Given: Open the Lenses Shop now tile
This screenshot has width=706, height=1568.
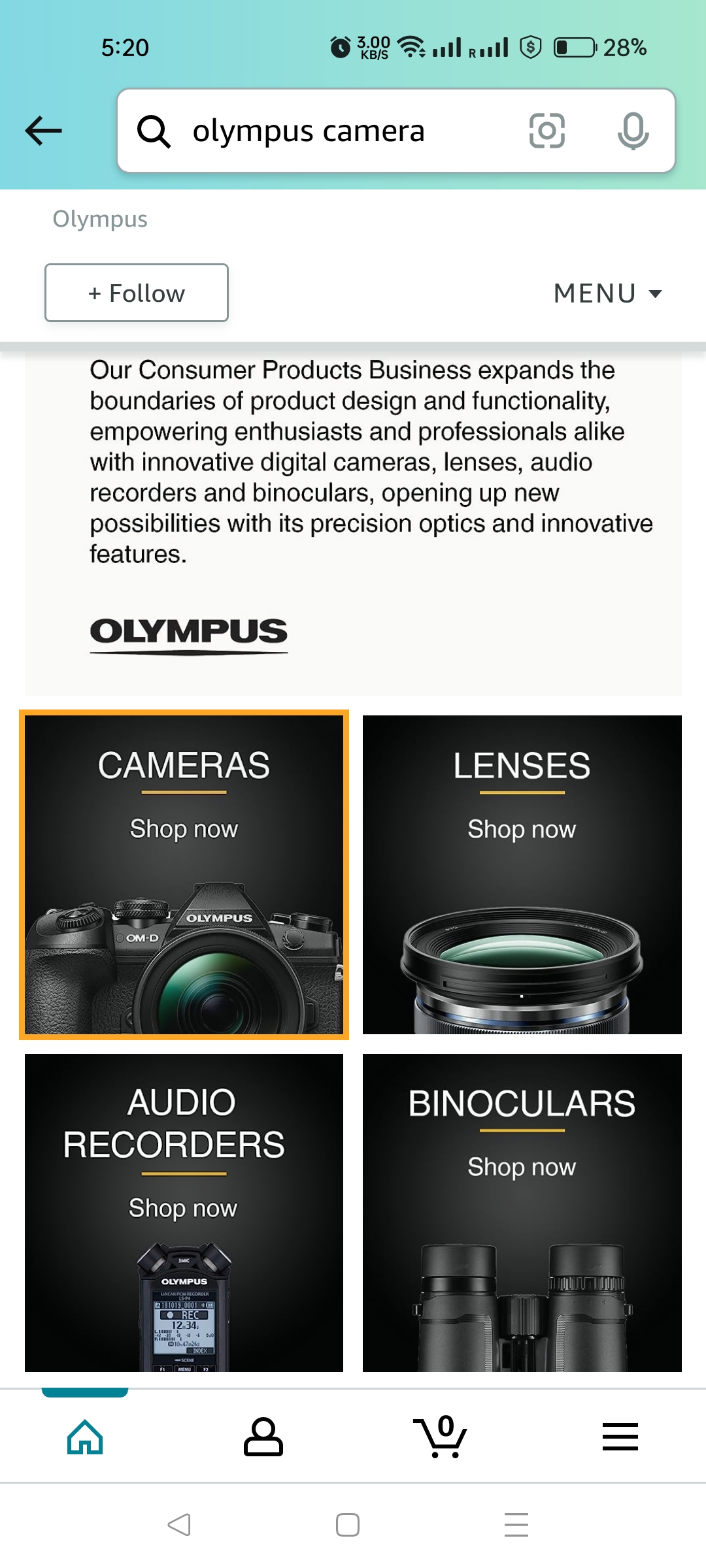Looking at the screenshot, I should (x=522, y=875).
